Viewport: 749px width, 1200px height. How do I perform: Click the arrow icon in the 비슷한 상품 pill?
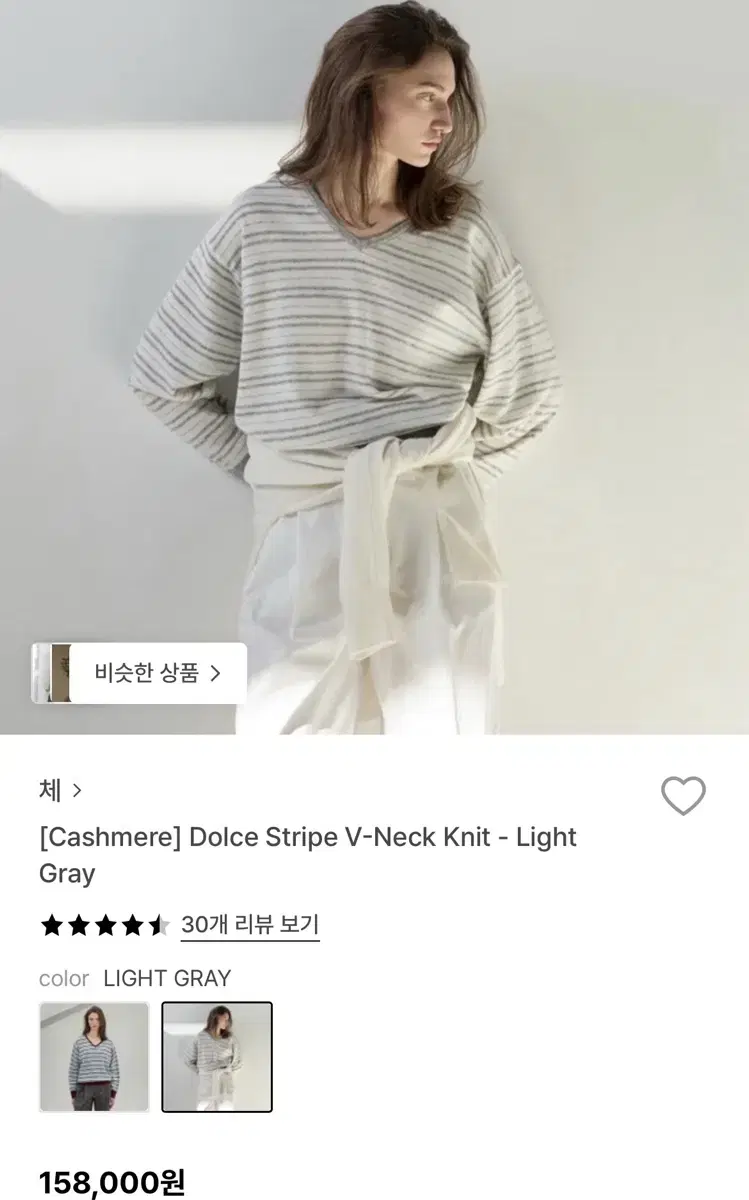pyautogui.click(x=218, y=673)
